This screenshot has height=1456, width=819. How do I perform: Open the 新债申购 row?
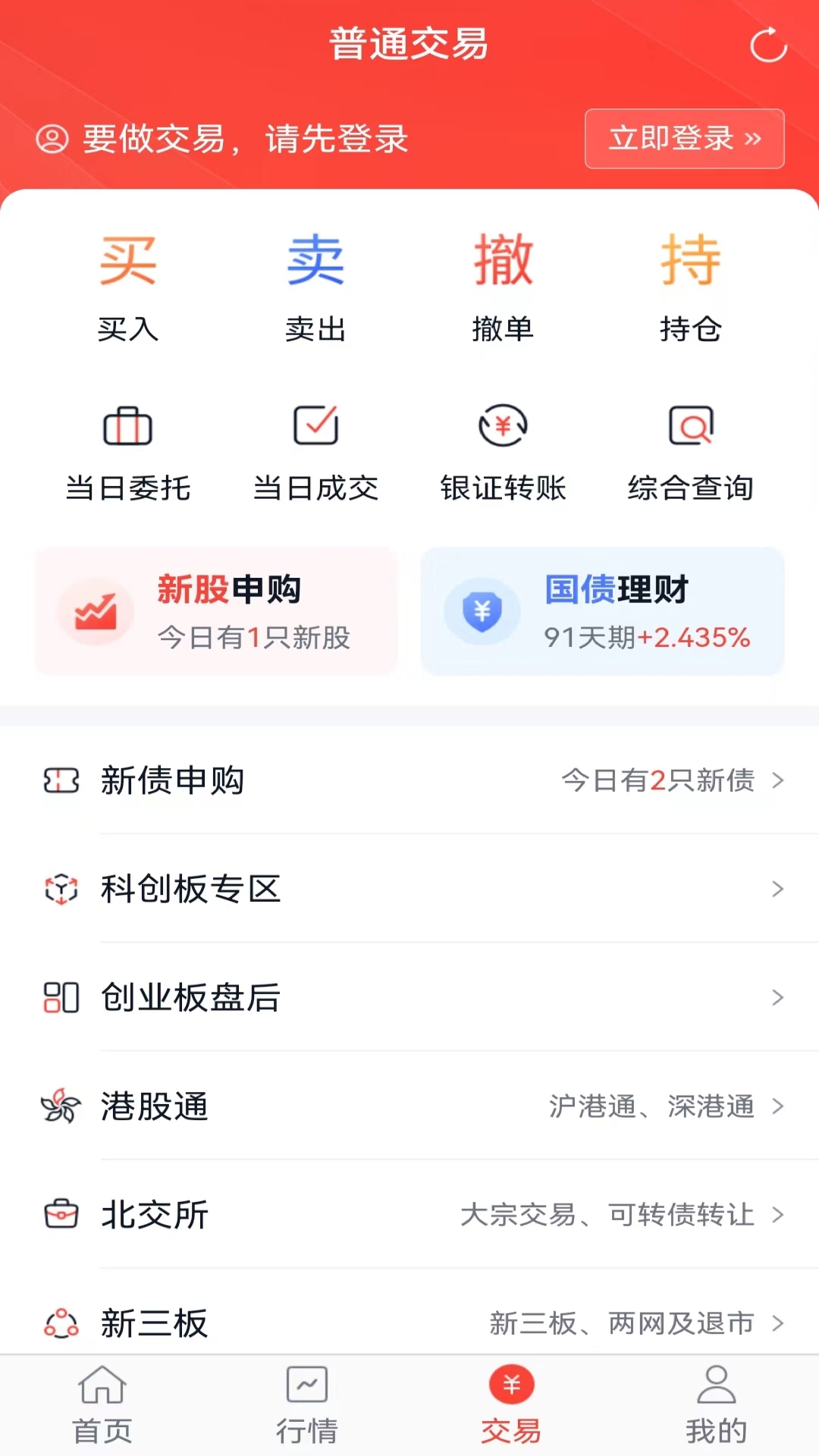point(409,780)
